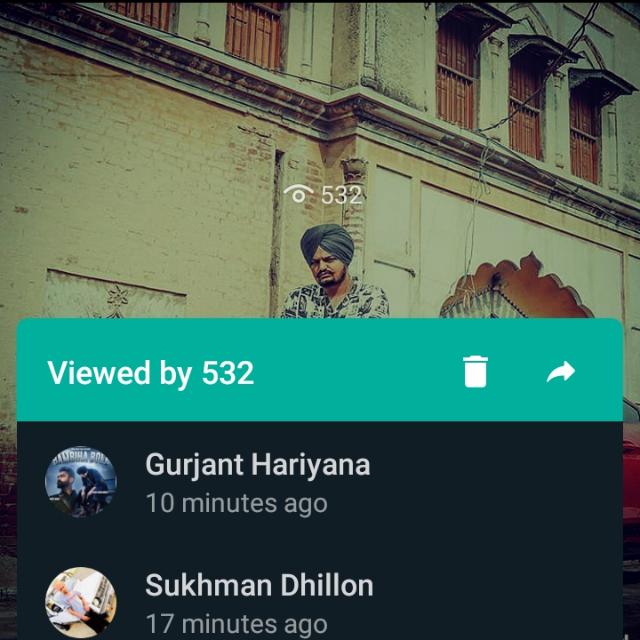
Task: Forward this status with the share arrow
Action: 561,373
